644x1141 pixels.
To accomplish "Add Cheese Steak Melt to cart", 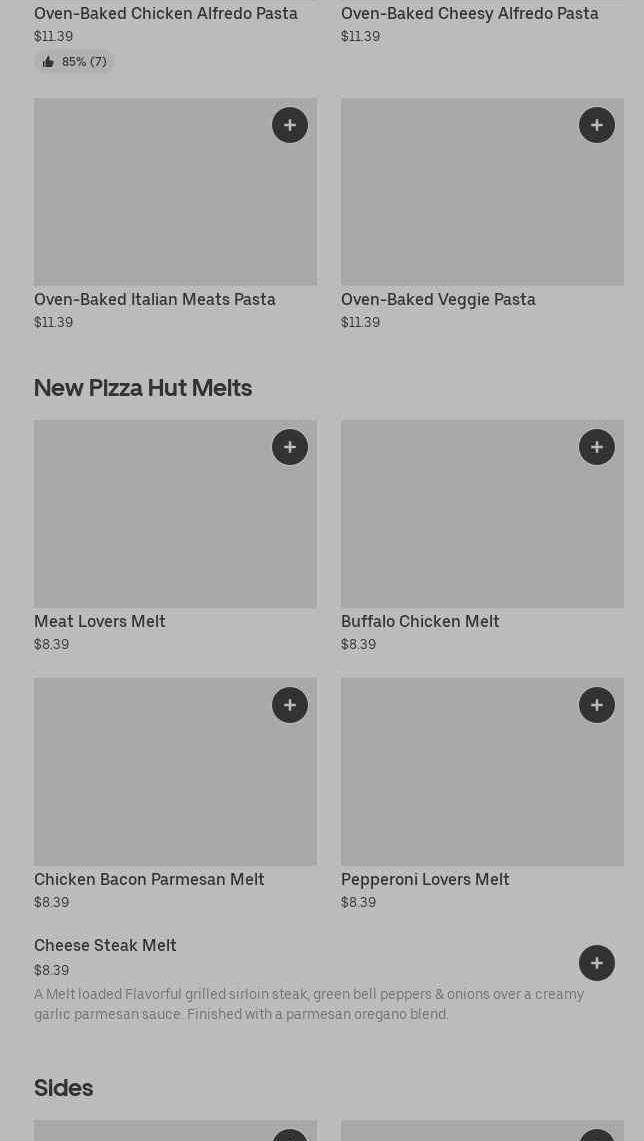I will pos(597,963).
